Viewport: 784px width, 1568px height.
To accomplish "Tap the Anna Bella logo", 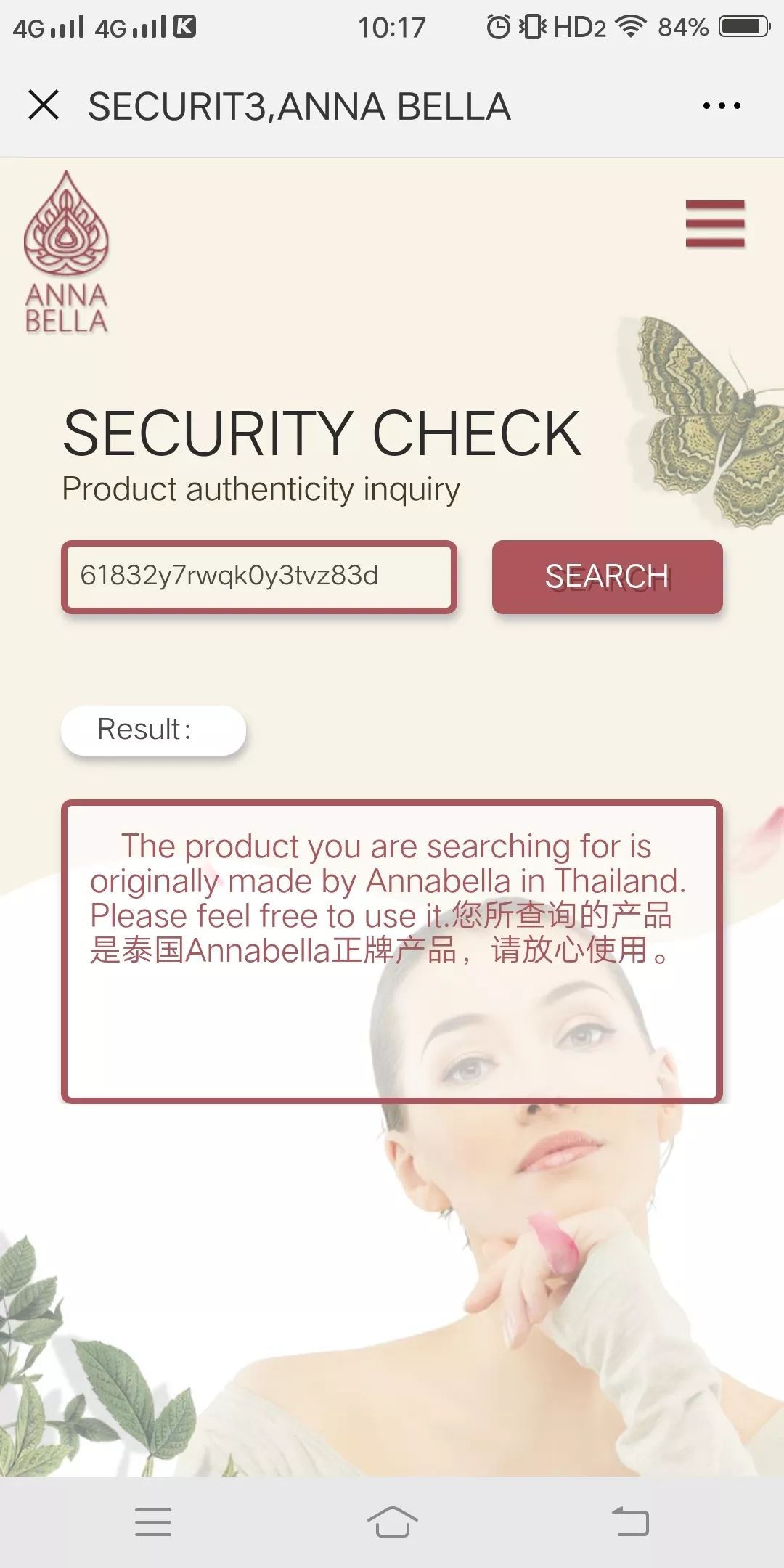I will 66,252.
